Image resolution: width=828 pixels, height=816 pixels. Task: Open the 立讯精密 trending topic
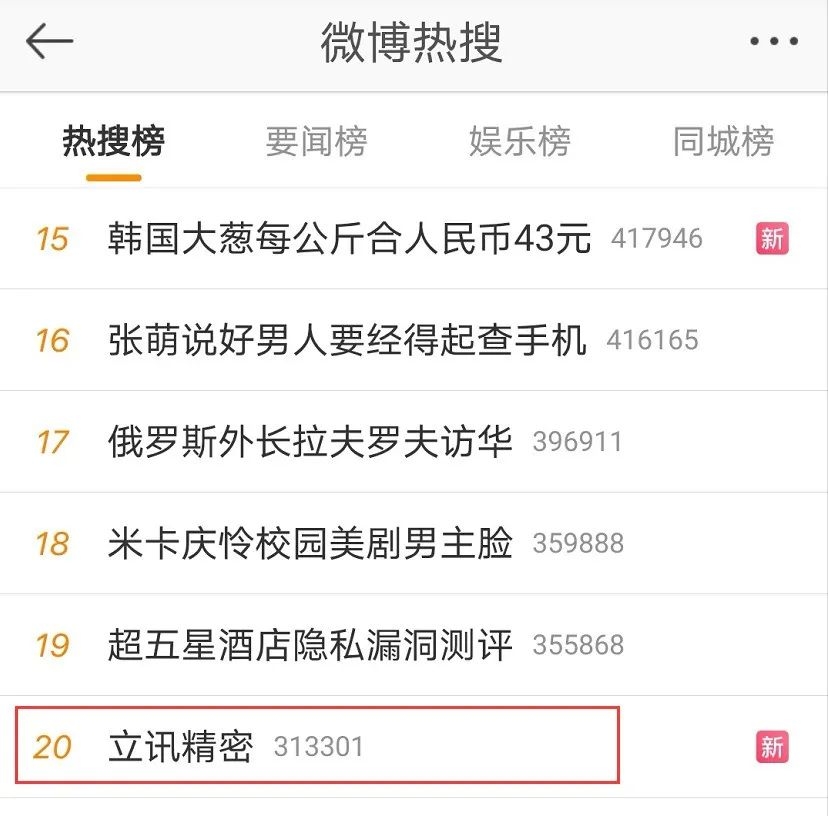[181, 747]
